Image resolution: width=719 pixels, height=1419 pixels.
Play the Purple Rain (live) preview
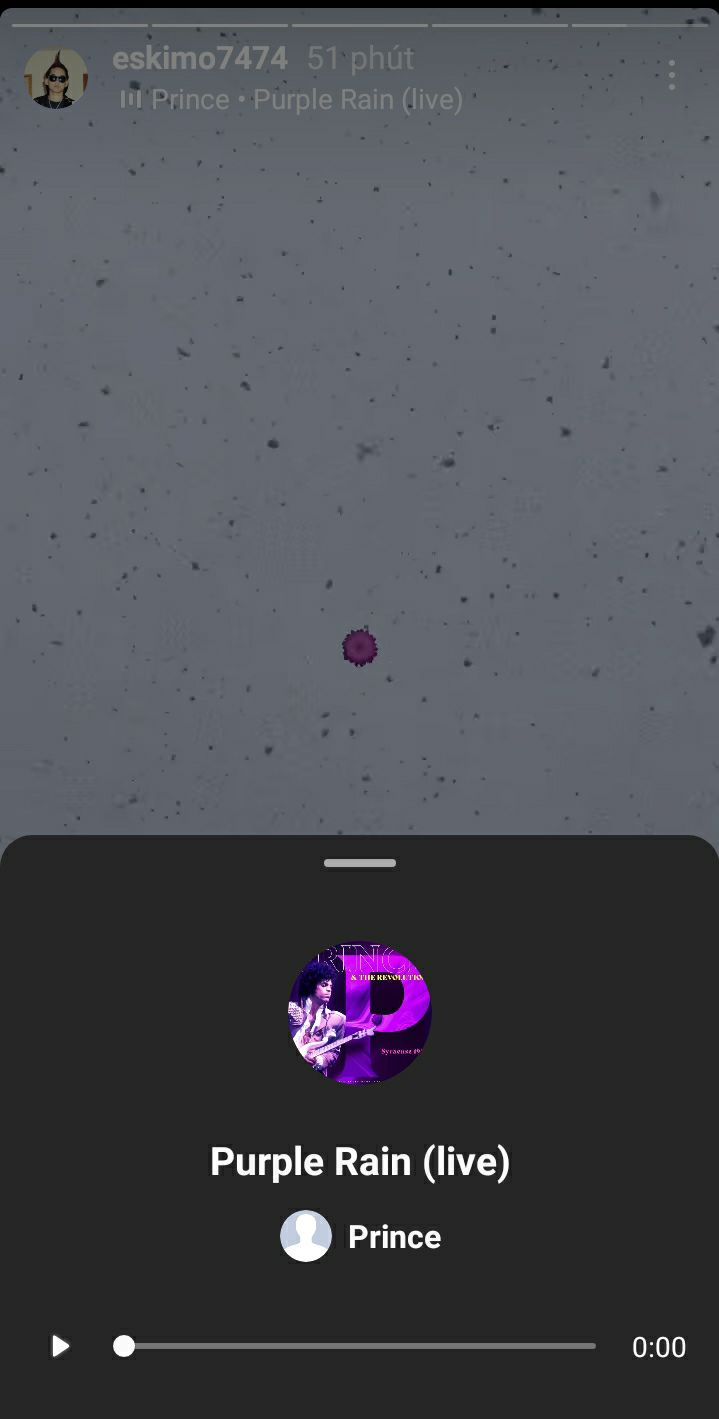coord(61,1346)
